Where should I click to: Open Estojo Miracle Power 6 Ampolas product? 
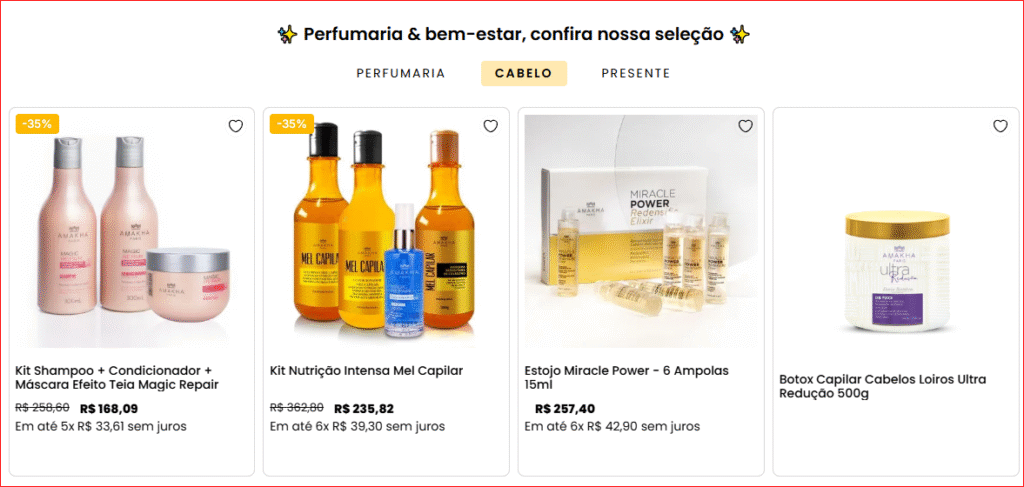click(x=626, y=377)
